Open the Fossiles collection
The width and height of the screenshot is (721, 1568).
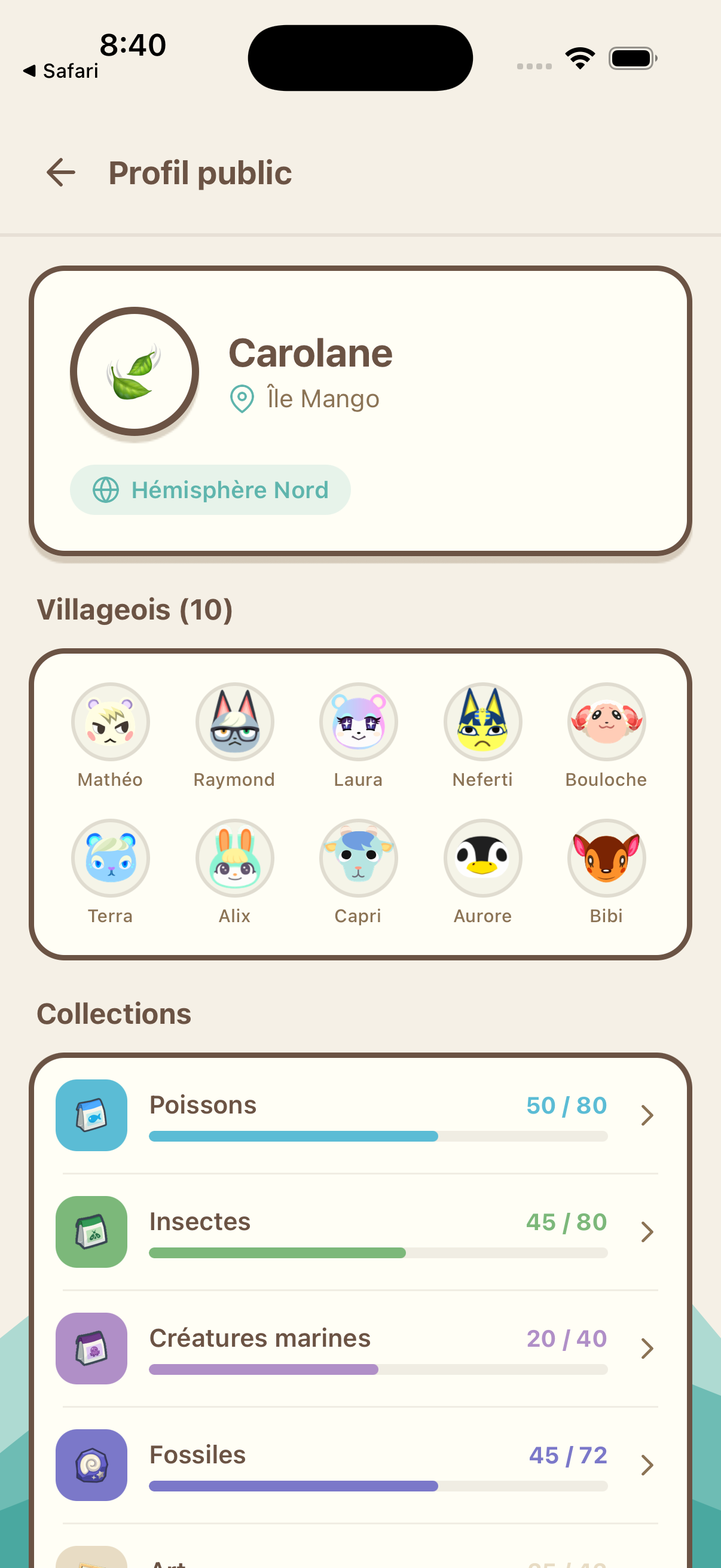[359, 1465]
